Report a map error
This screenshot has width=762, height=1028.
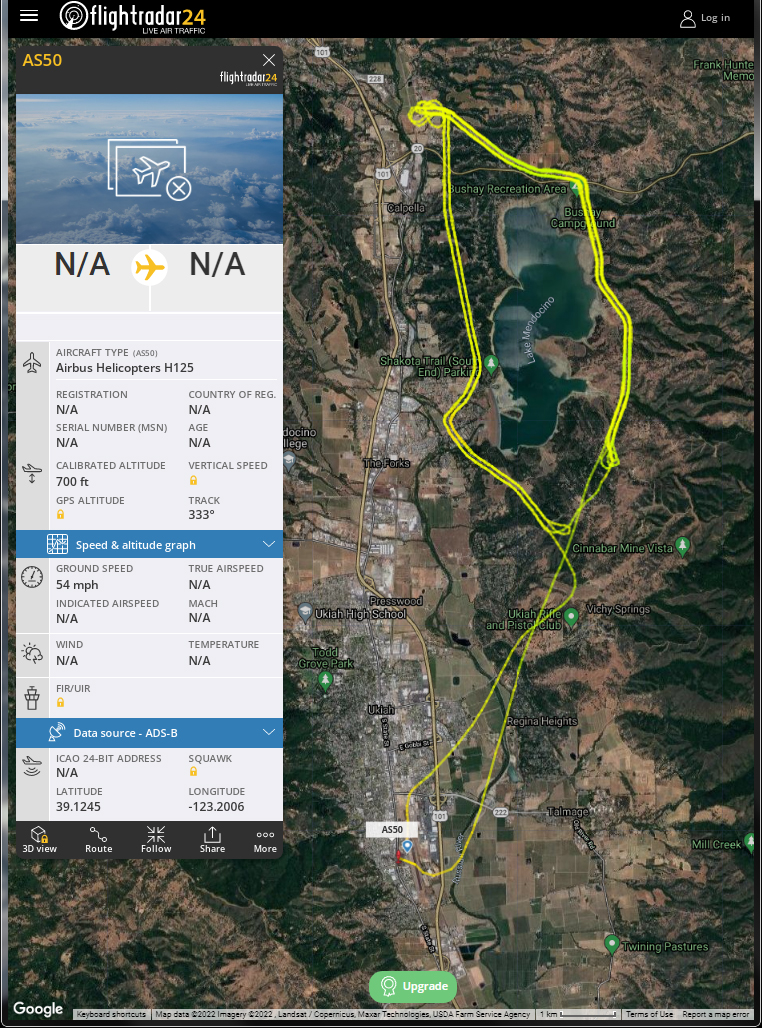click(715, 1014)
